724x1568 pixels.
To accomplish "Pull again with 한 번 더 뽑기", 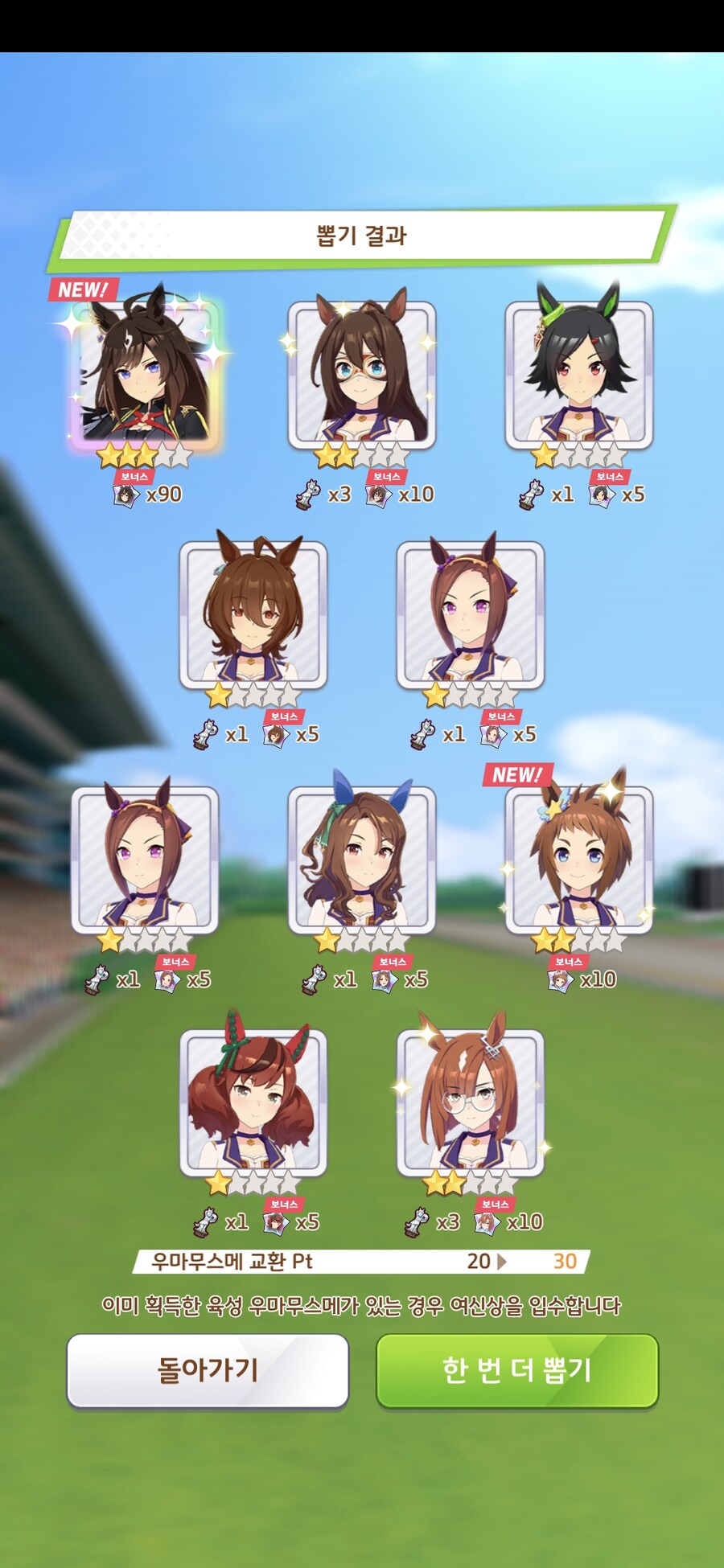I will click(517, 1369).
